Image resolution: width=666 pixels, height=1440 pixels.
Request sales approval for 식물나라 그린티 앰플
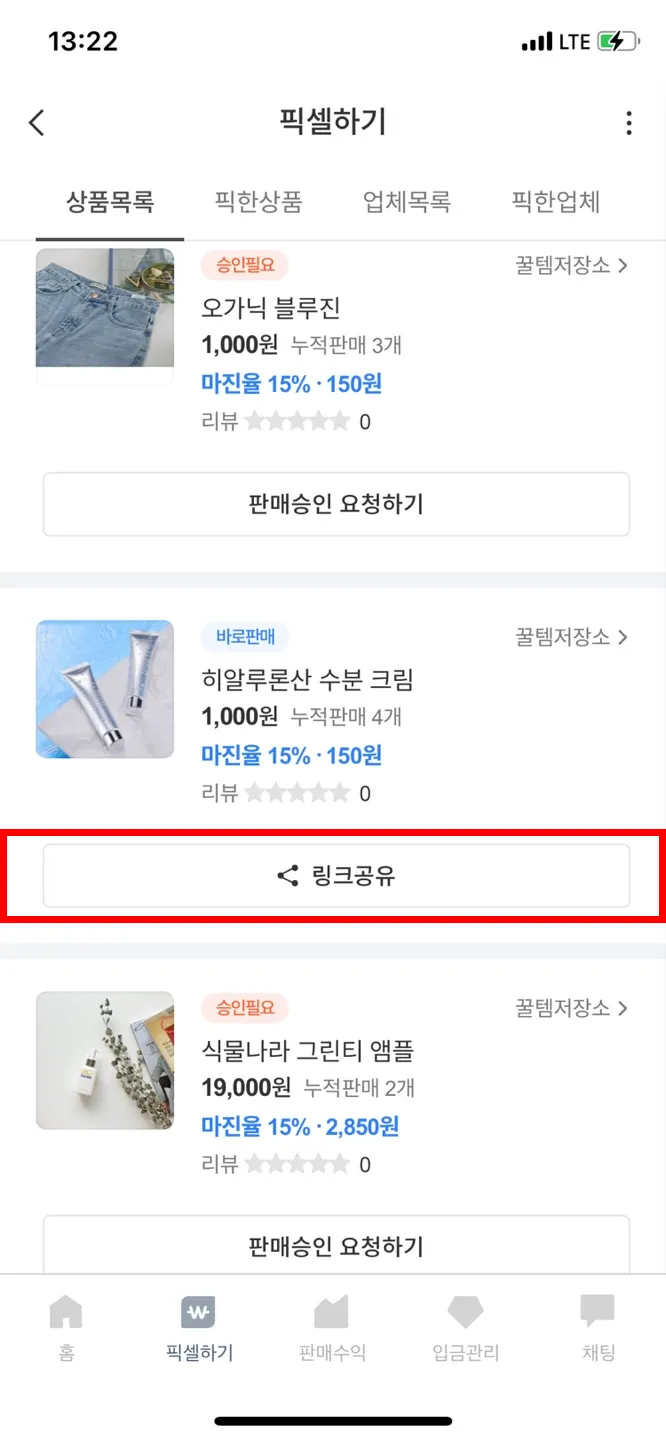click(x=336, y=1245)
